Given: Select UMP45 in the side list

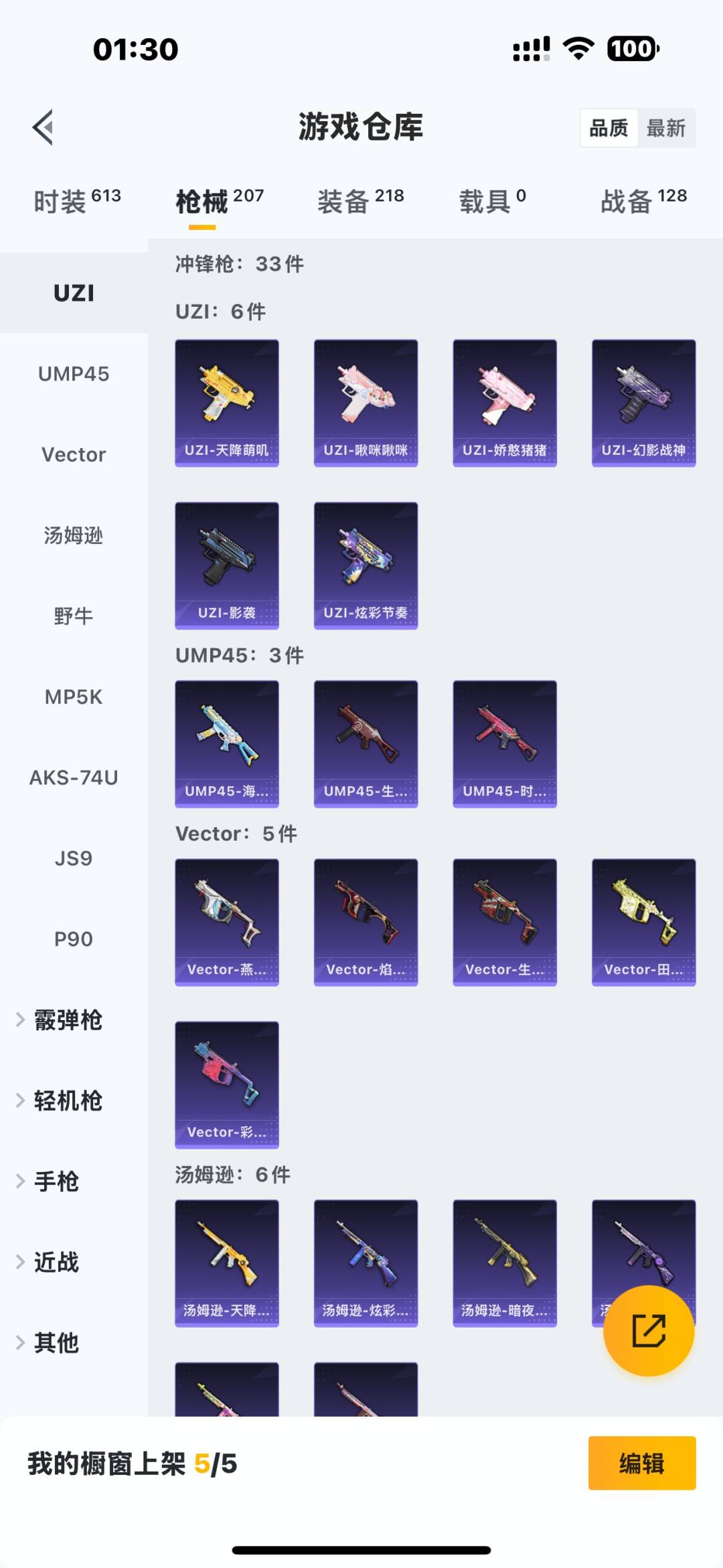Looking at the screenshot, I should tap(74, 374).
